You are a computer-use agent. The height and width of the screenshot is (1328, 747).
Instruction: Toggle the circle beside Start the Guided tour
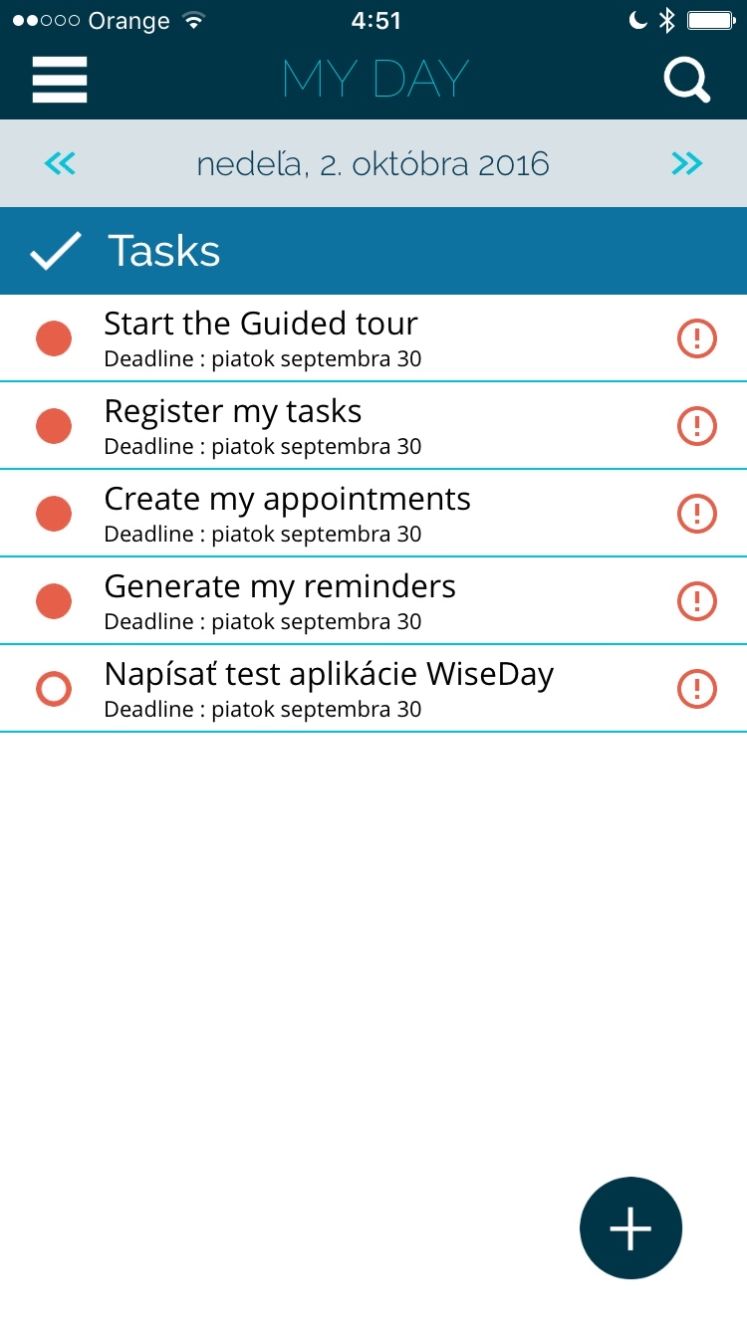click(54, 339)
